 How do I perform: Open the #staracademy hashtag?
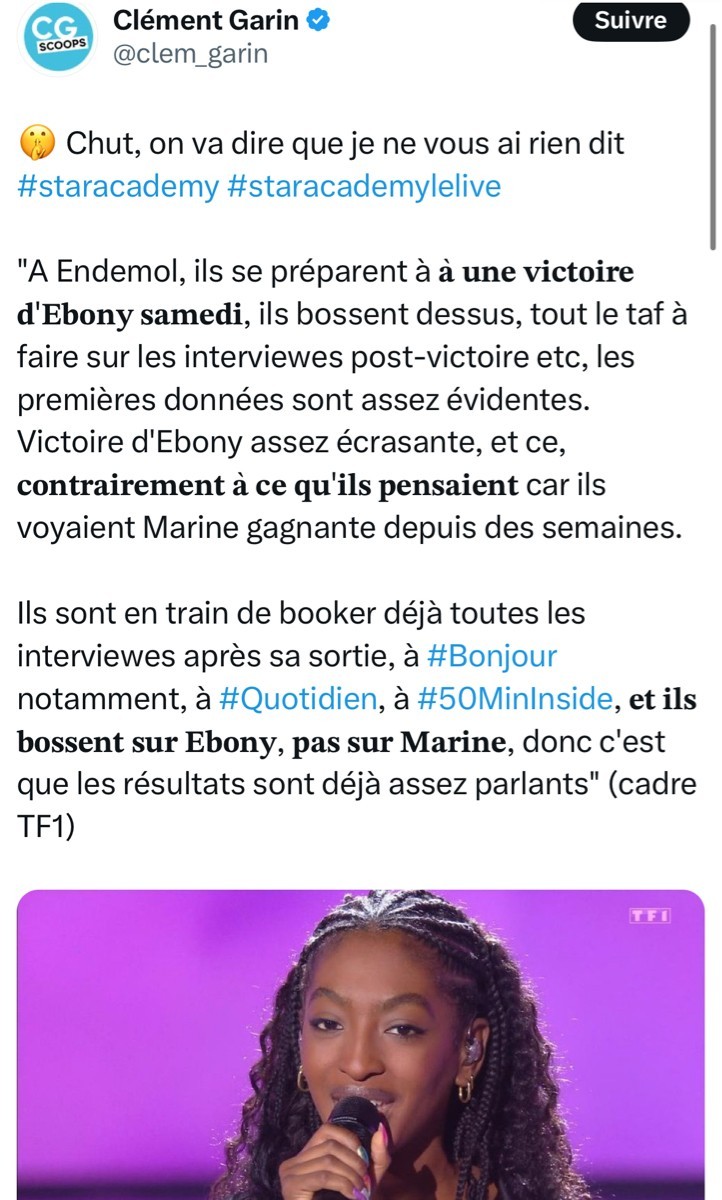[x=118, y=187]
